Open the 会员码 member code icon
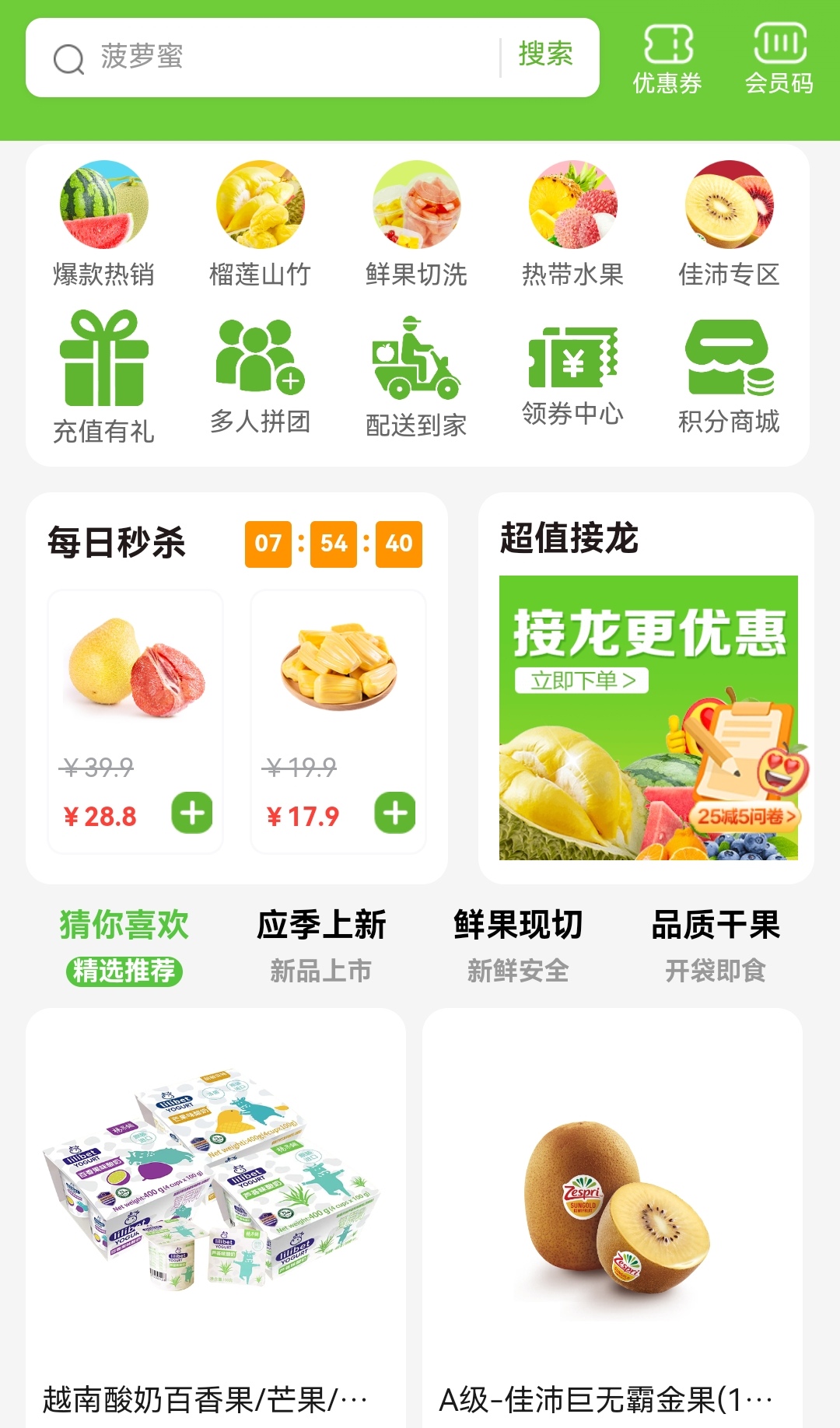Screen dimensions: 840x1428 coord(779,57)
